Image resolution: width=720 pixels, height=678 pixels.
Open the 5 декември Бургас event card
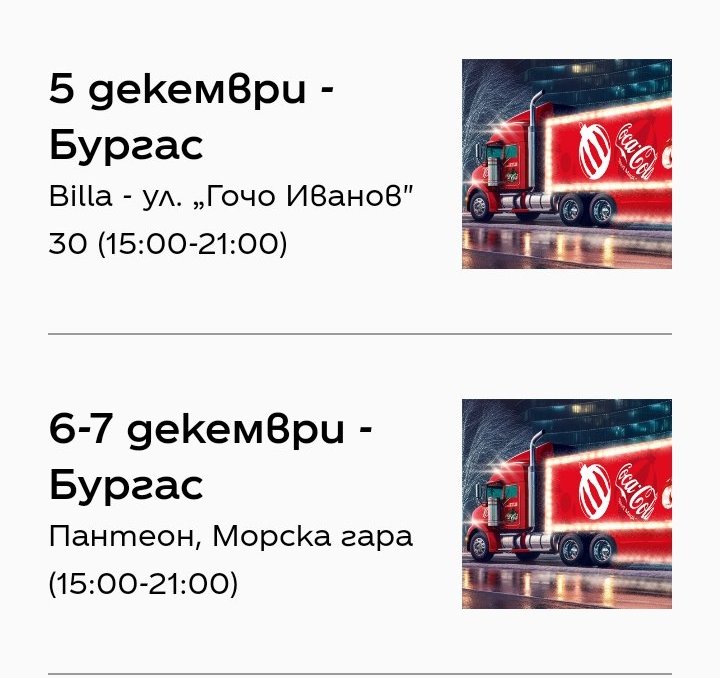coord(191,119)
